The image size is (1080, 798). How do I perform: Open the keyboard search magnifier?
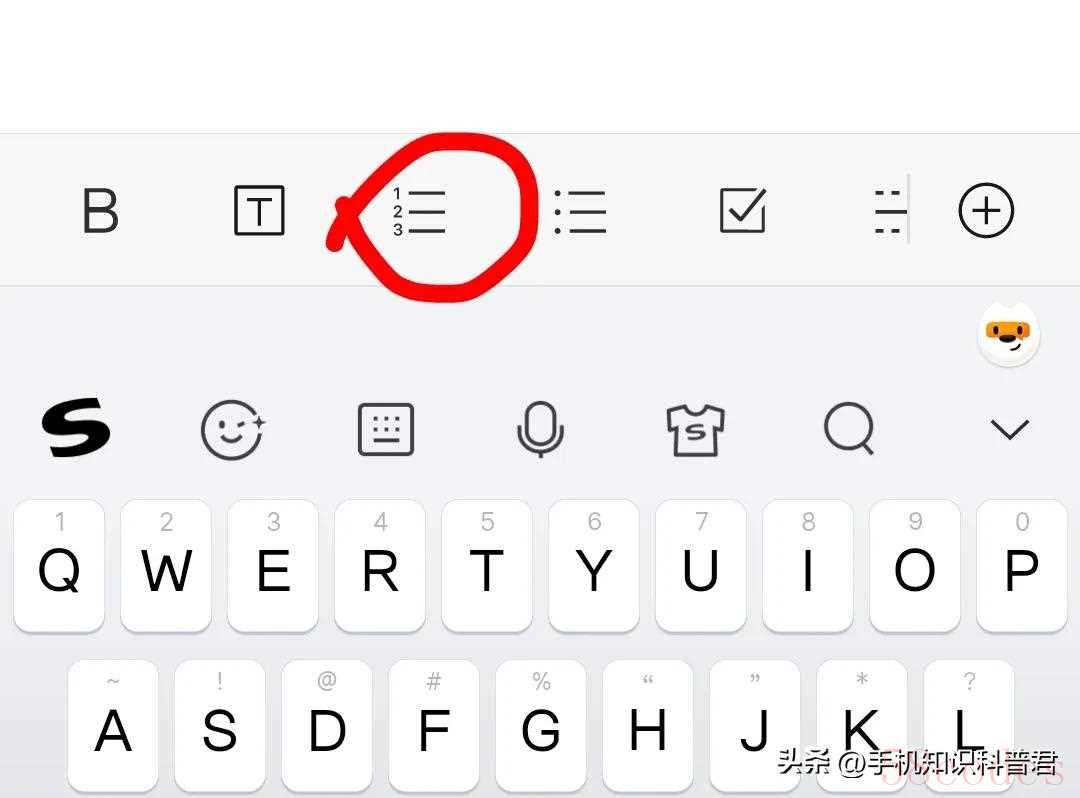click(850, 429)
